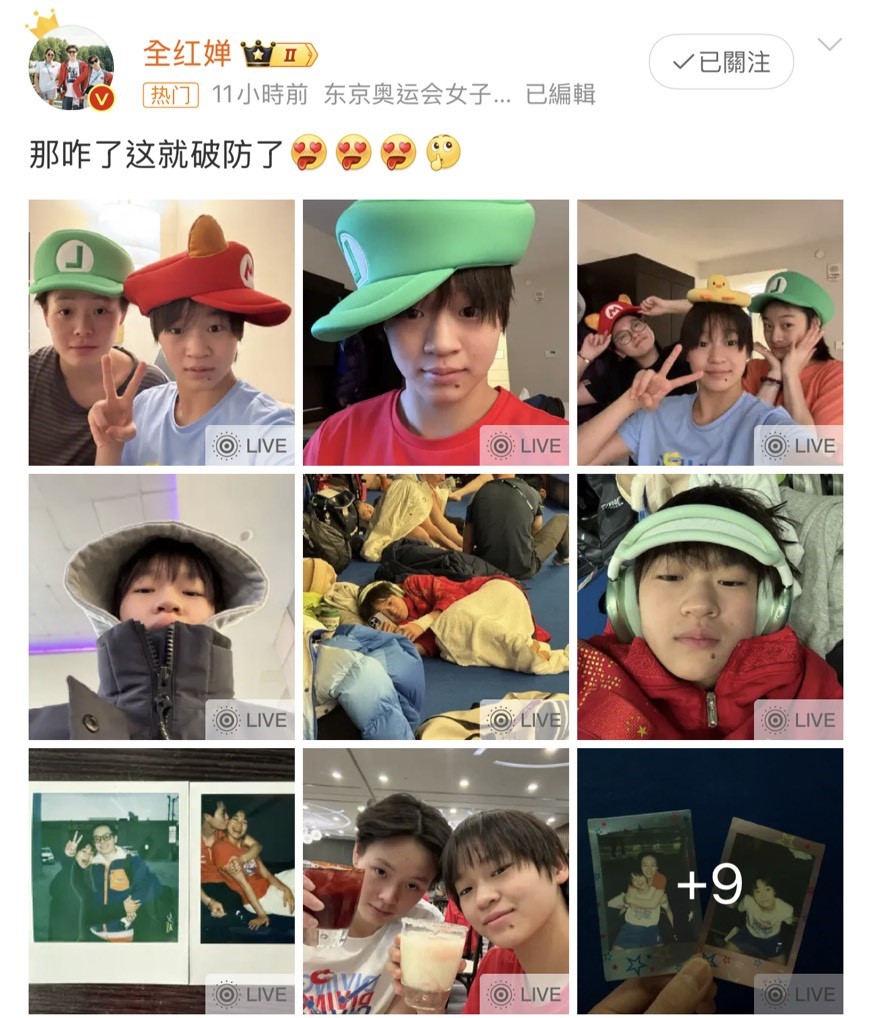Open 全红婵's profile avatar
Screen dimensions: 870x1018
point(70,67)
